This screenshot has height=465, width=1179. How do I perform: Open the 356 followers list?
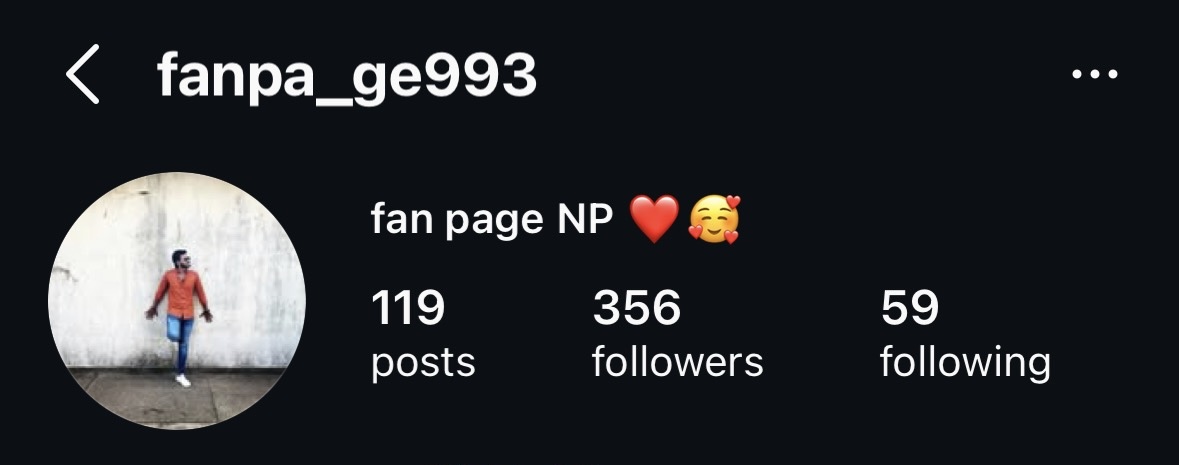(x=677, y=334)
